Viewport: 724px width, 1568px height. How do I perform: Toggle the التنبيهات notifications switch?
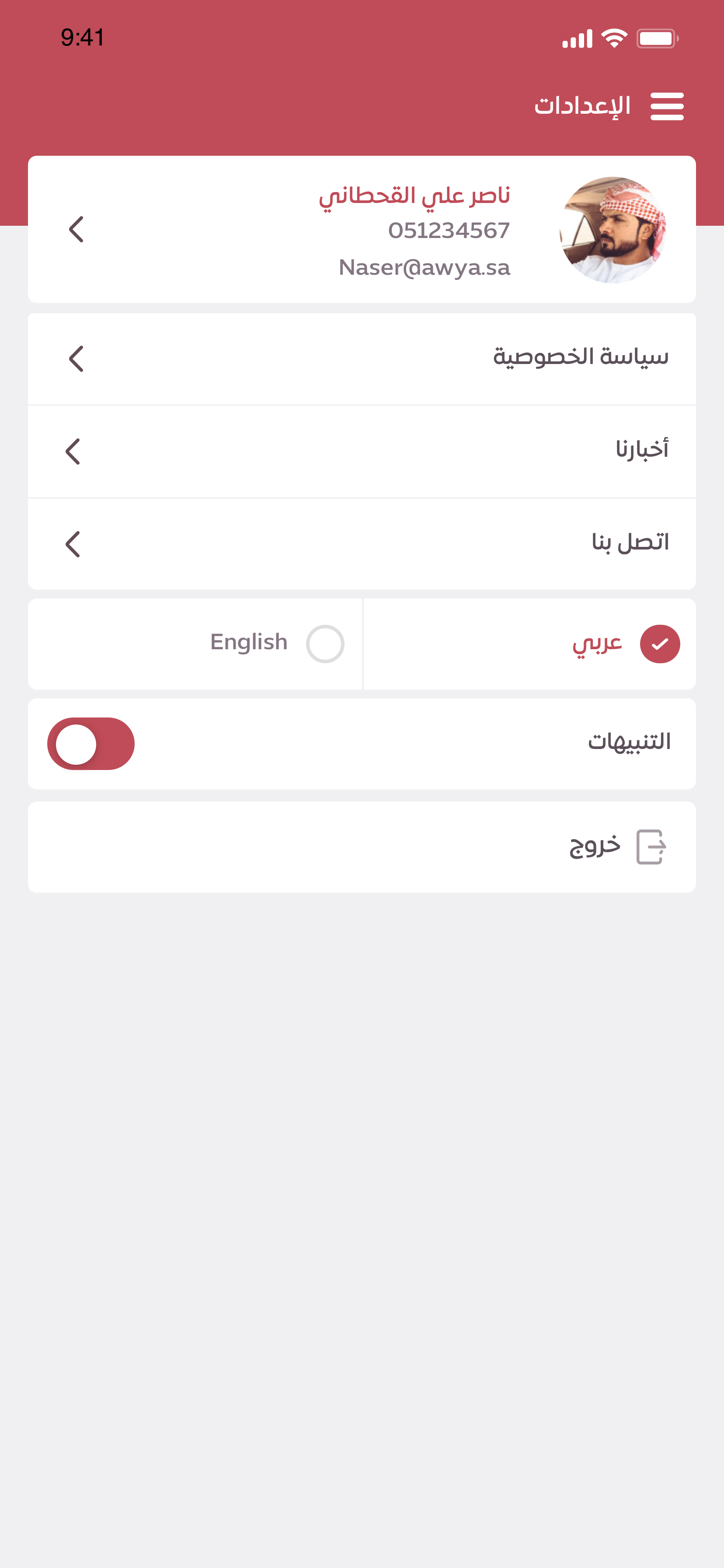[x=91, y=744]
